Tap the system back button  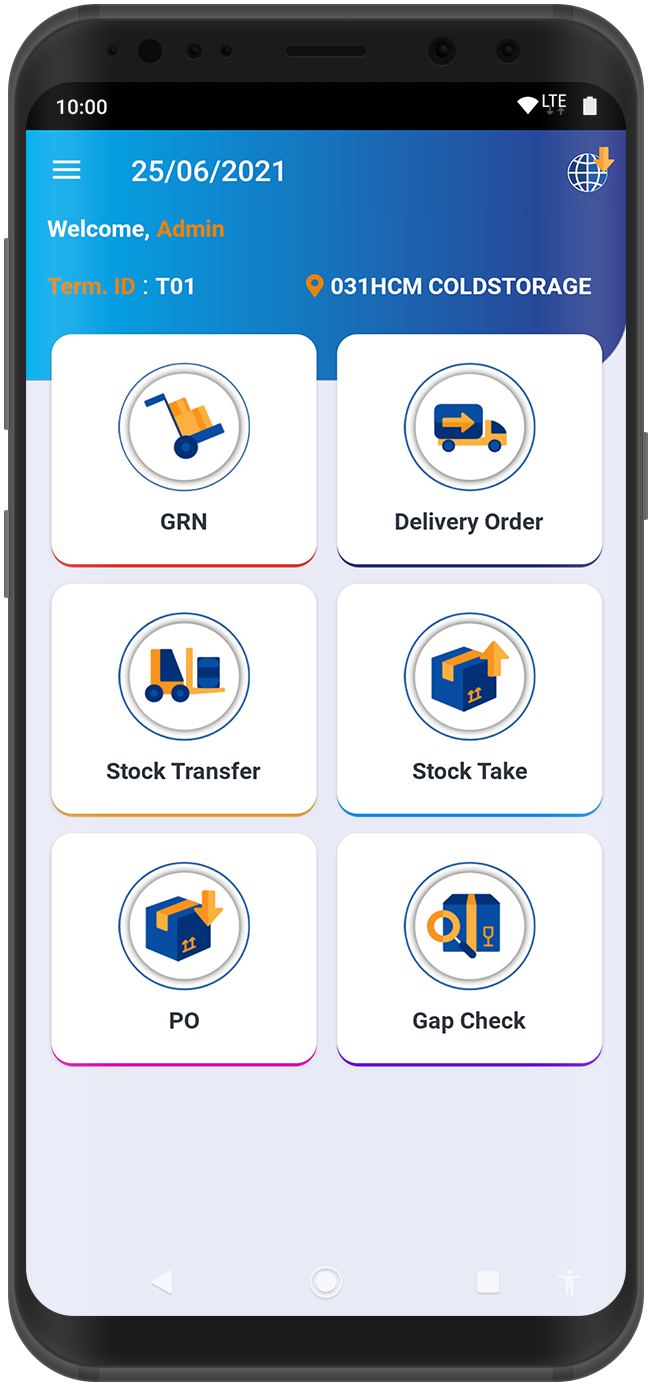(162, 1282)
